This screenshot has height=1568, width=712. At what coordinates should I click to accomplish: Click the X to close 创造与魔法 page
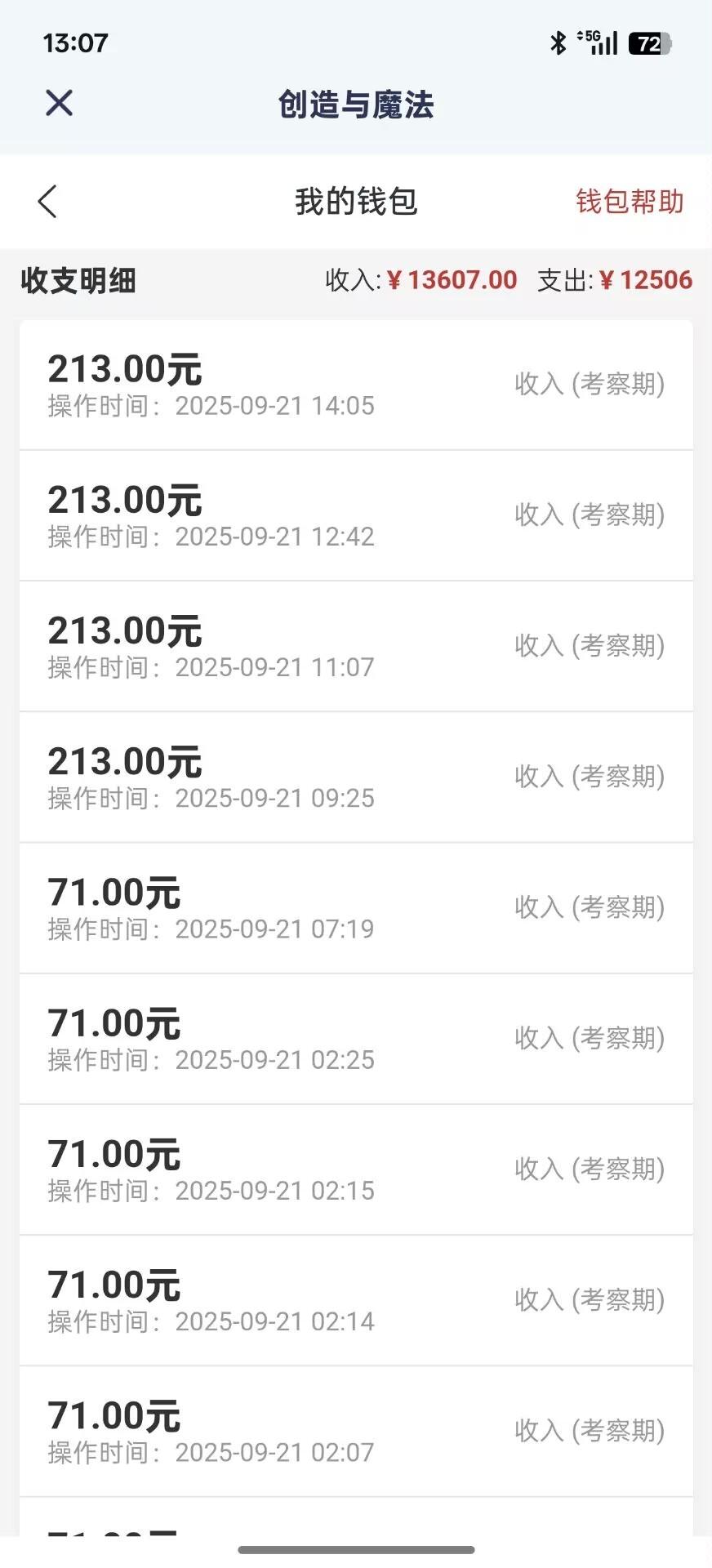click(x=58, y=104)
